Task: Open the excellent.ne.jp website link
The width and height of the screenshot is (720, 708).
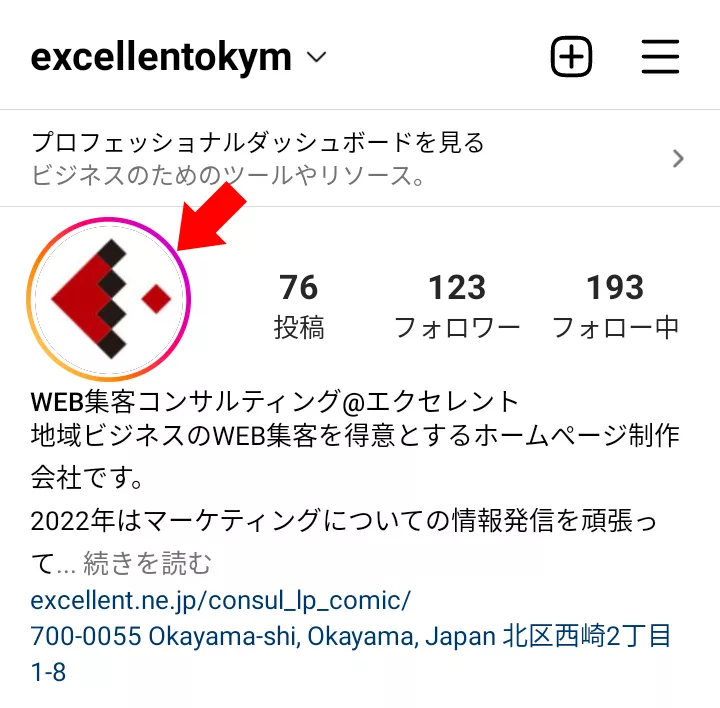Action: click(221, 602)
